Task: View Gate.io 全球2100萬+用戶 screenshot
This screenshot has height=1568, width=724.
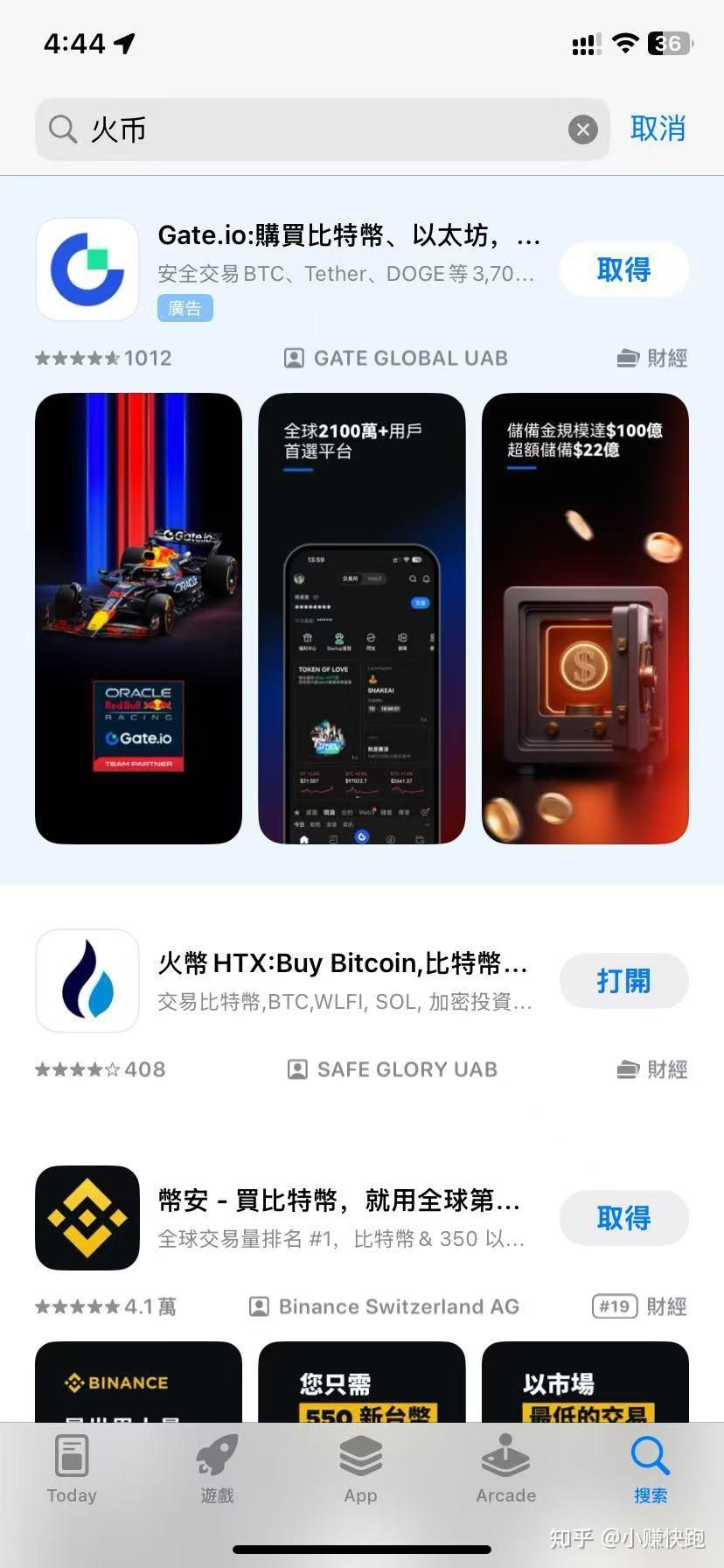Action: 362,618
